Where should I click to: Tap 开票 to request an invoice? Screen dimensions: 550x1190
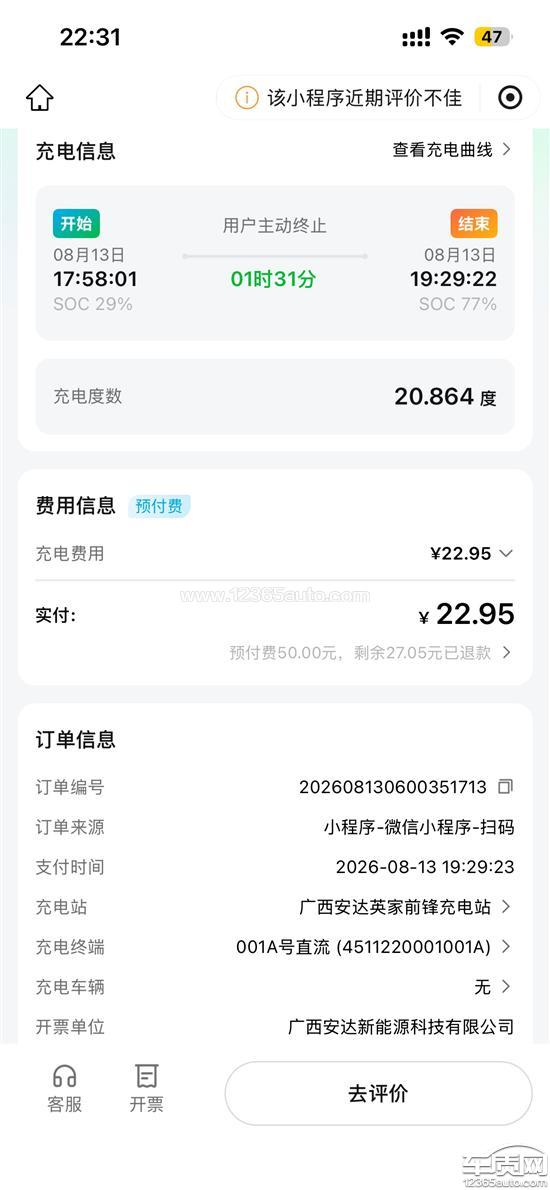[x=146, y=1089]
